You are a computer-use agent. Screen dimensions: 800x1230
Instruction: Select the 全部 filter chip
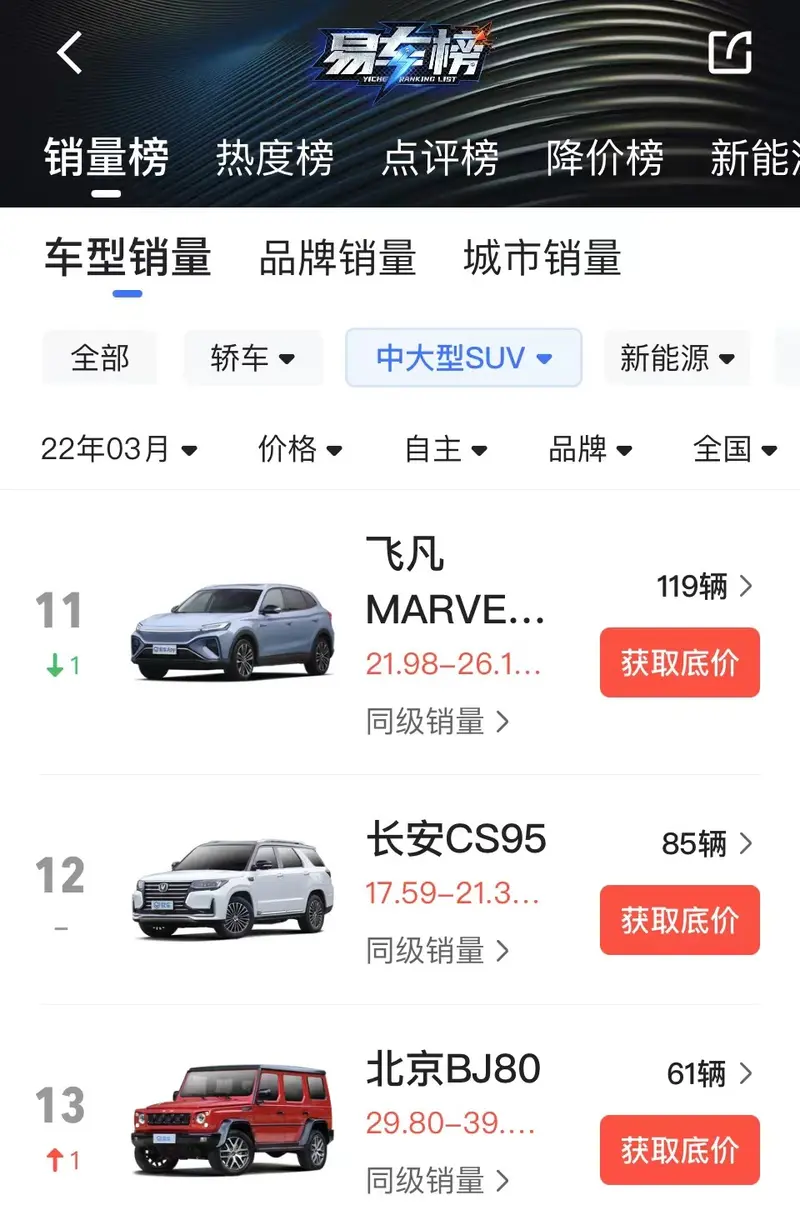100,358
